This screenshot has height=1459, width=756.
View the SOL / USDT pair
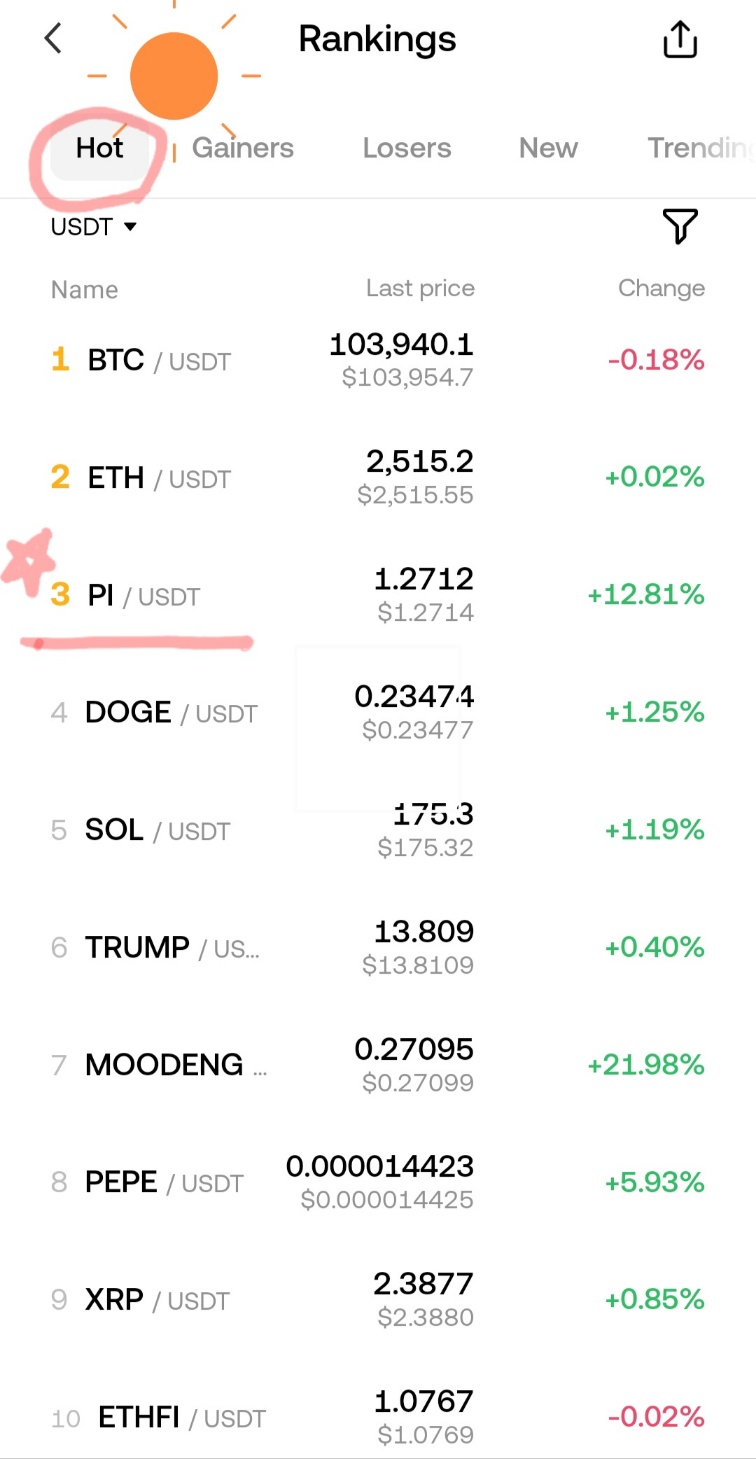click(x=378, y=830)
